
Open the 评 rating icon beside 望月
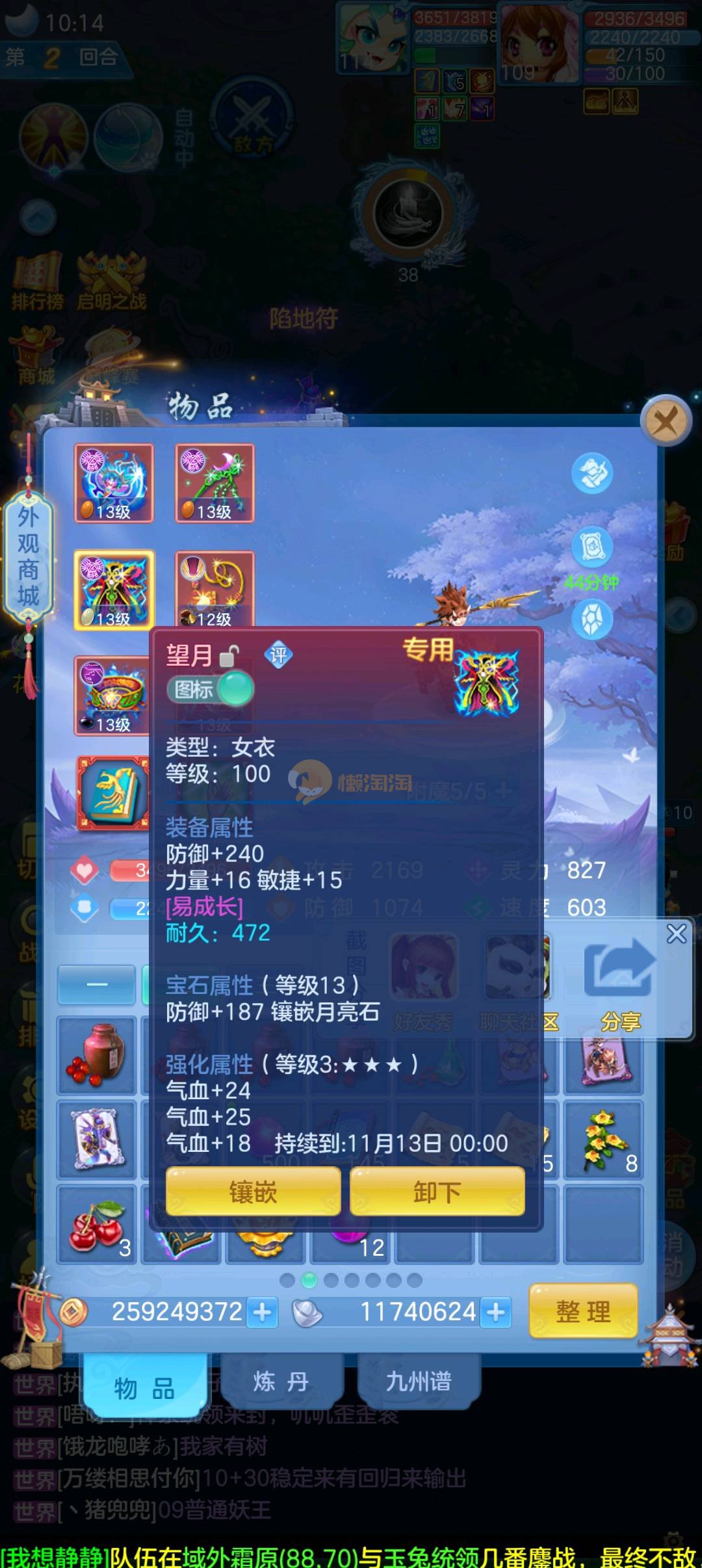click(279, 655)
